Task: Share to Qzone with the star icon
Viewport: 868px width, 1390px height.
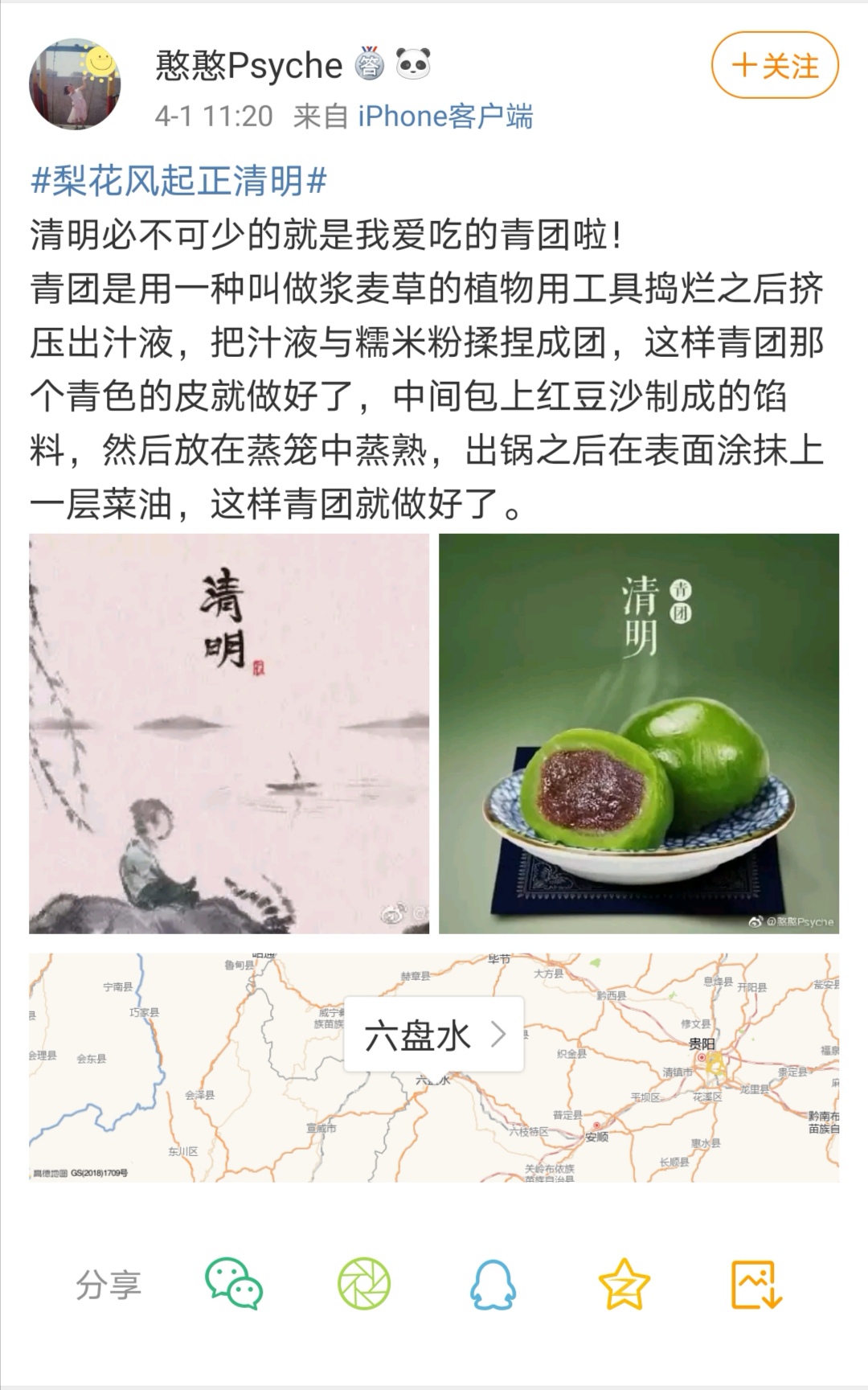Action: click(624, 1284)
